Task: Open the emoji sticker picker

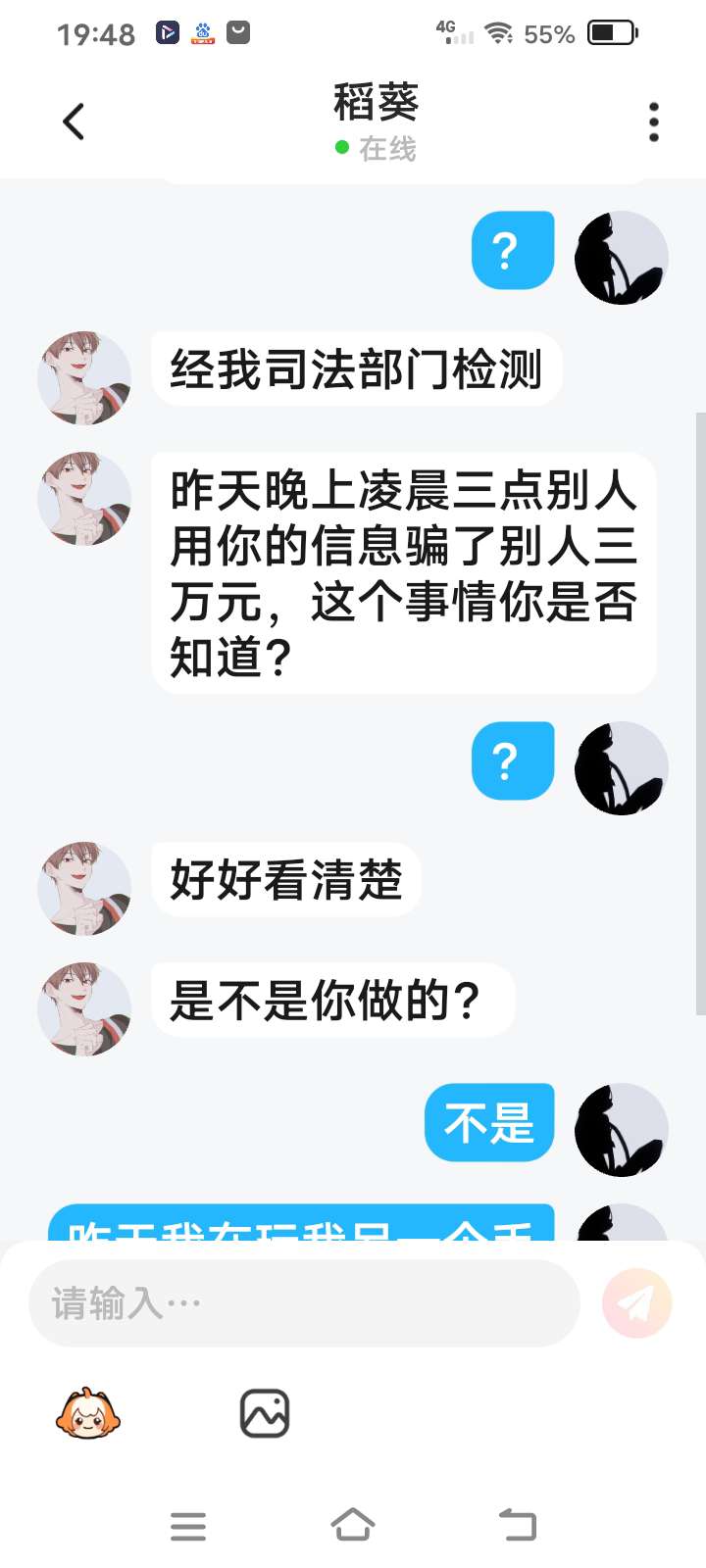Action: (x=88, y=1413)
